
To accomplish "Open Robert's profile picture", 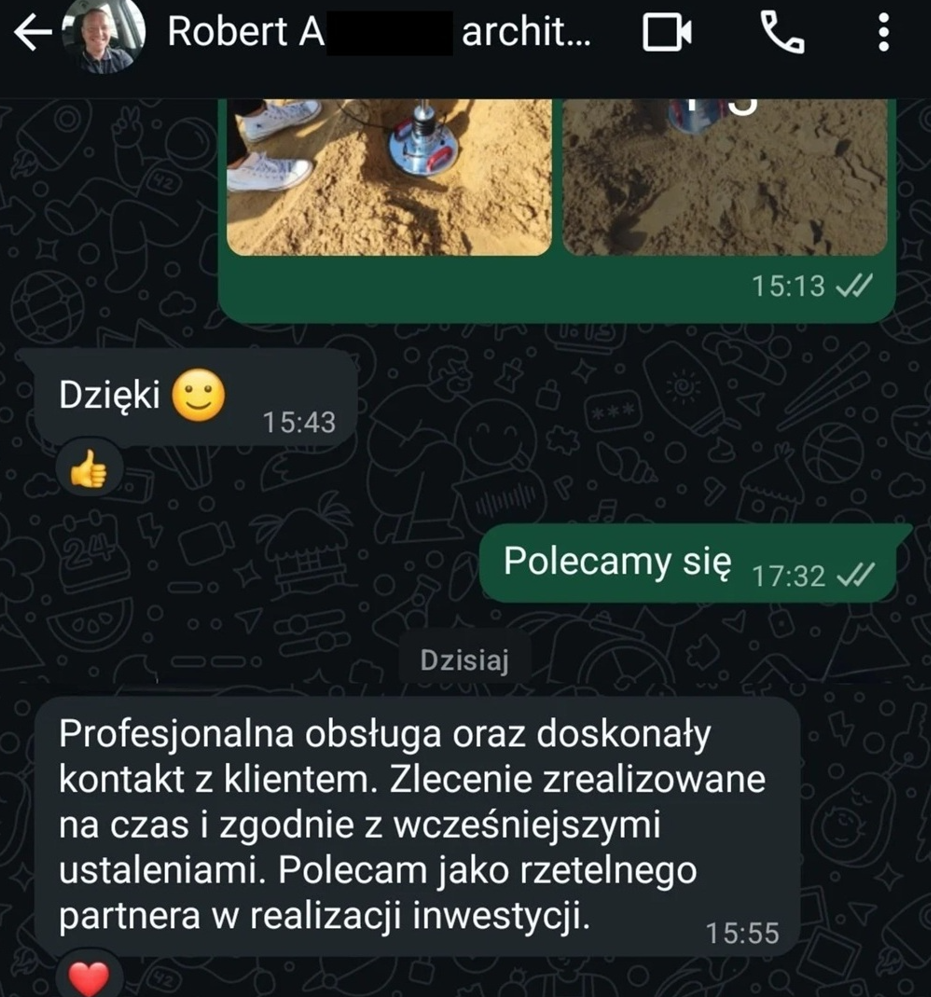I will click(106, 35).
